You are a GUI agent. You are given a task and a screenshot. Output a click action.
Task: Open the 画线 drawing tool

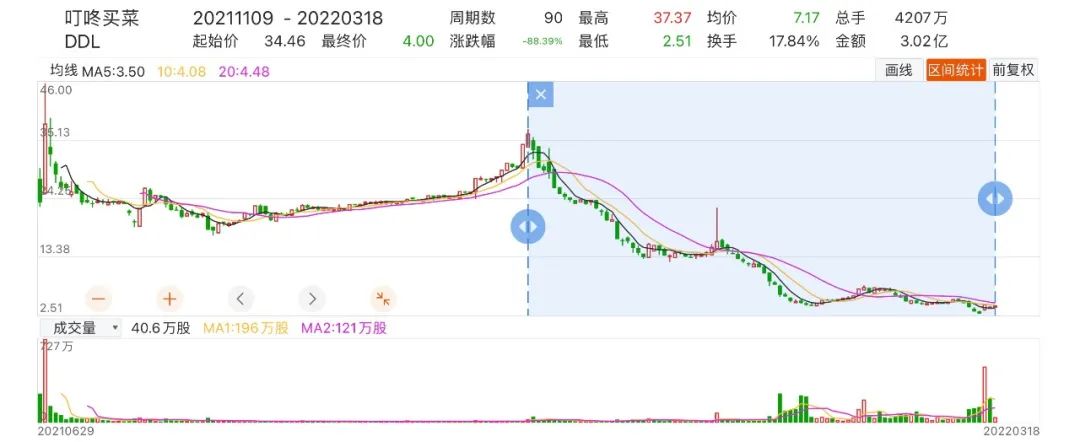[900, 70]
